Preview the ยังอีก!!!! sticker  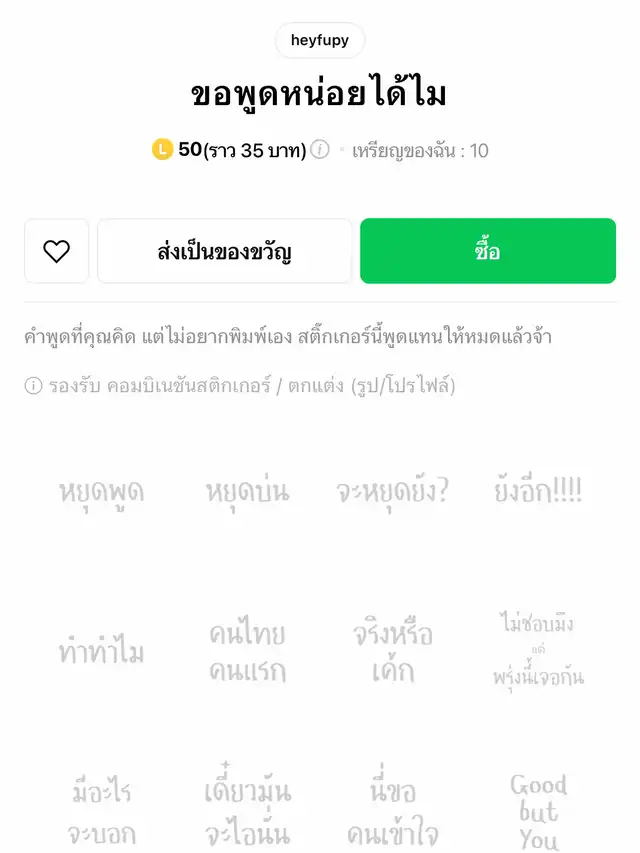538,491
